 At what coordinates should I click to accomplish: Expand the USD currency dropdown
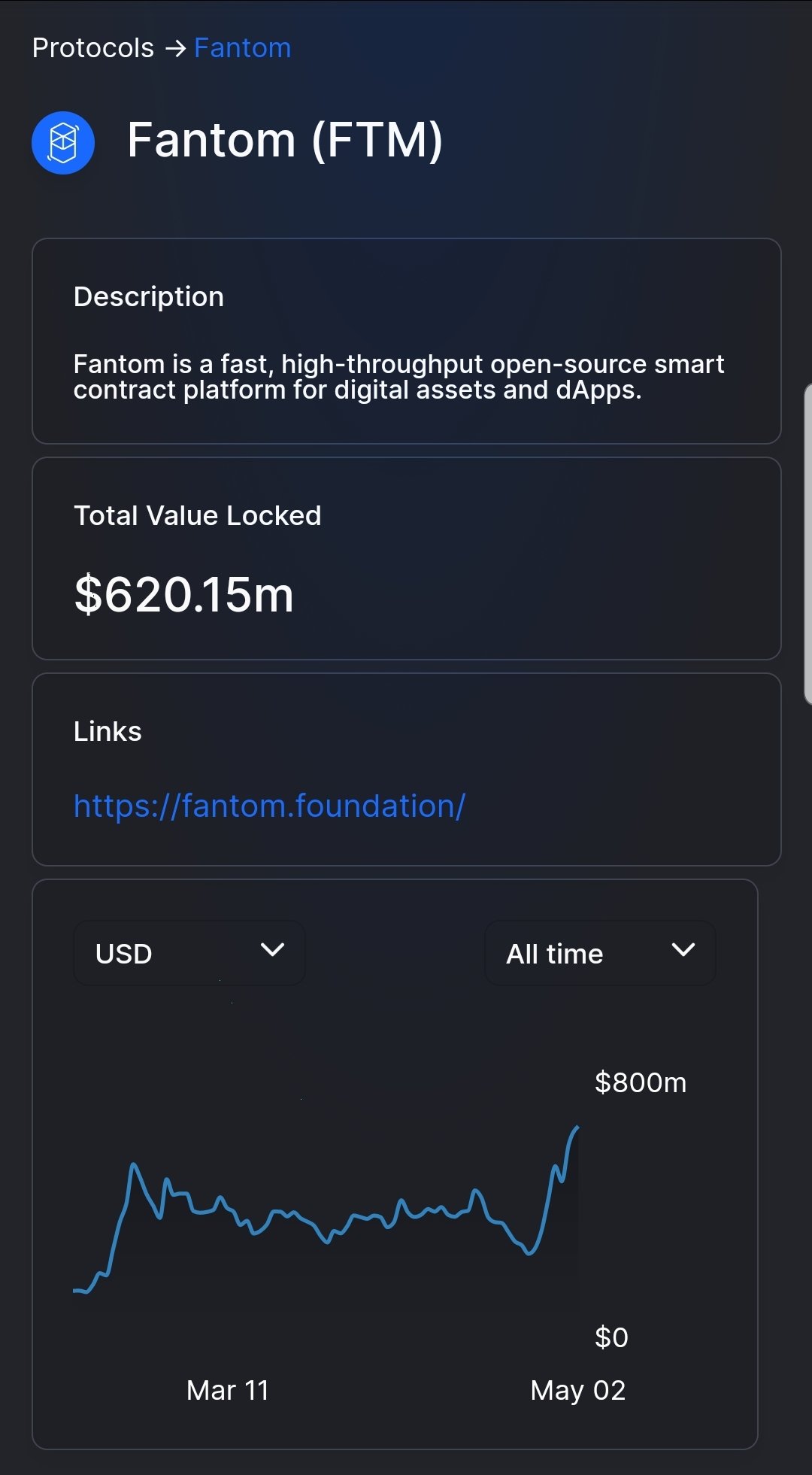189,953
